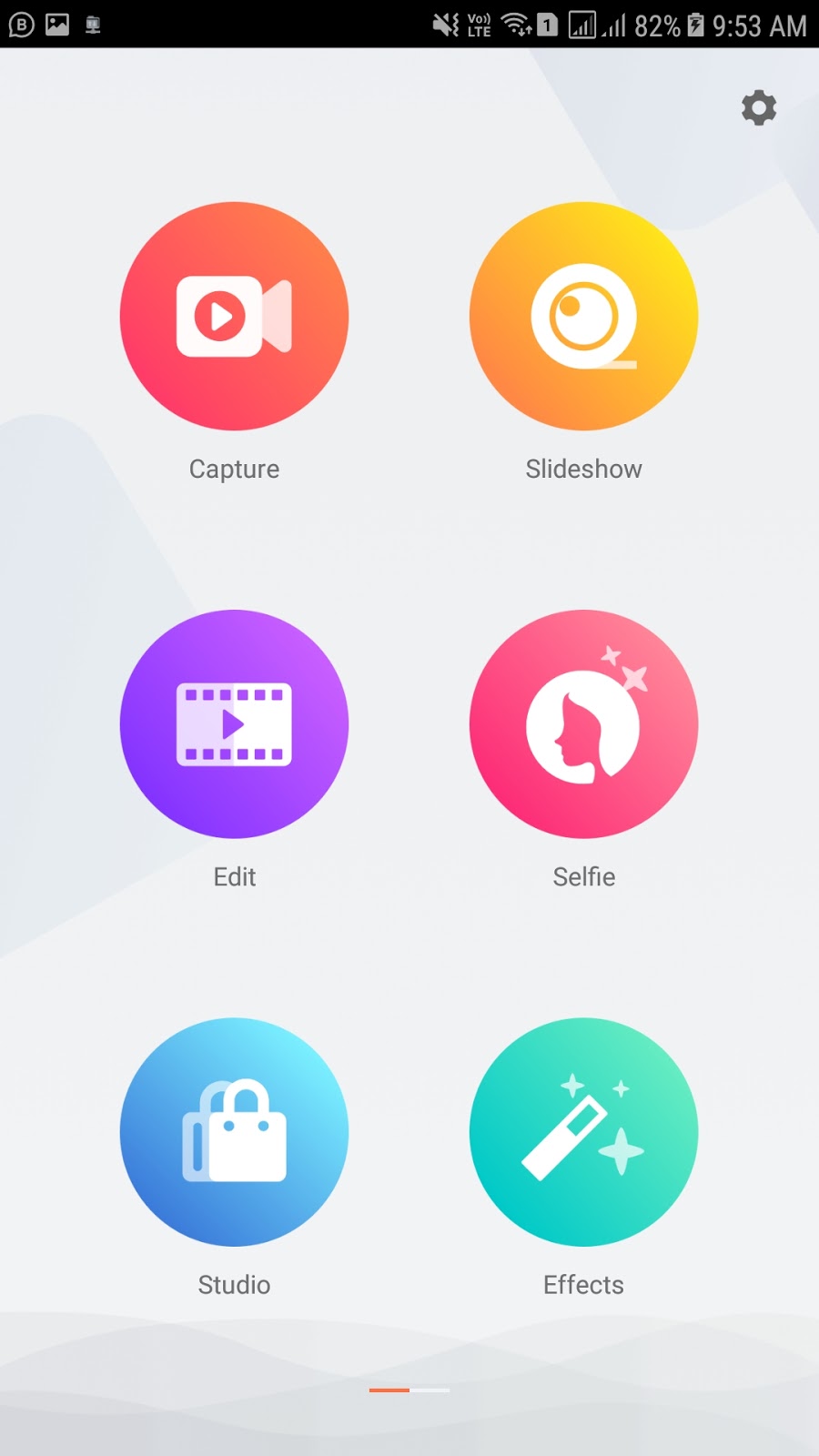The image size is (819, 1456).
Task: Open the Studio shopping-bag section
Action: tap(234, 1131)
